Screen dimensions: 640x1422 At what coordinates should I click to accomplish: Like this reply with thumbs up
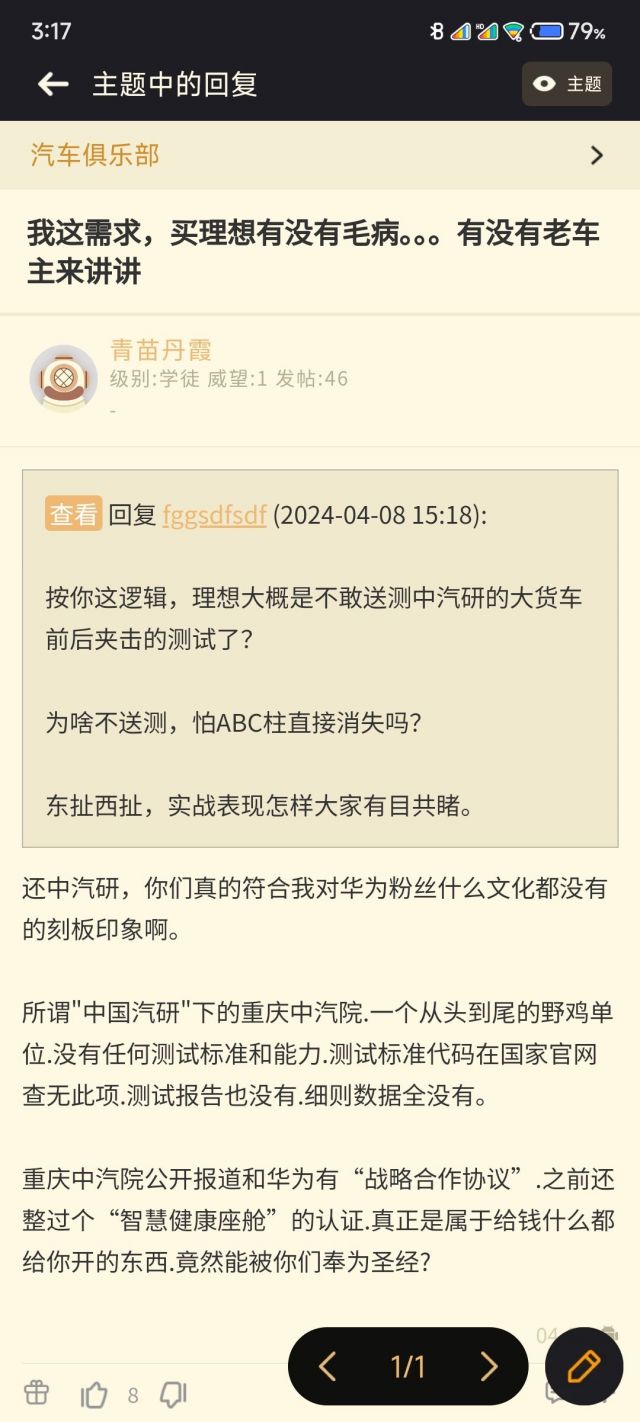point(94,1394)
